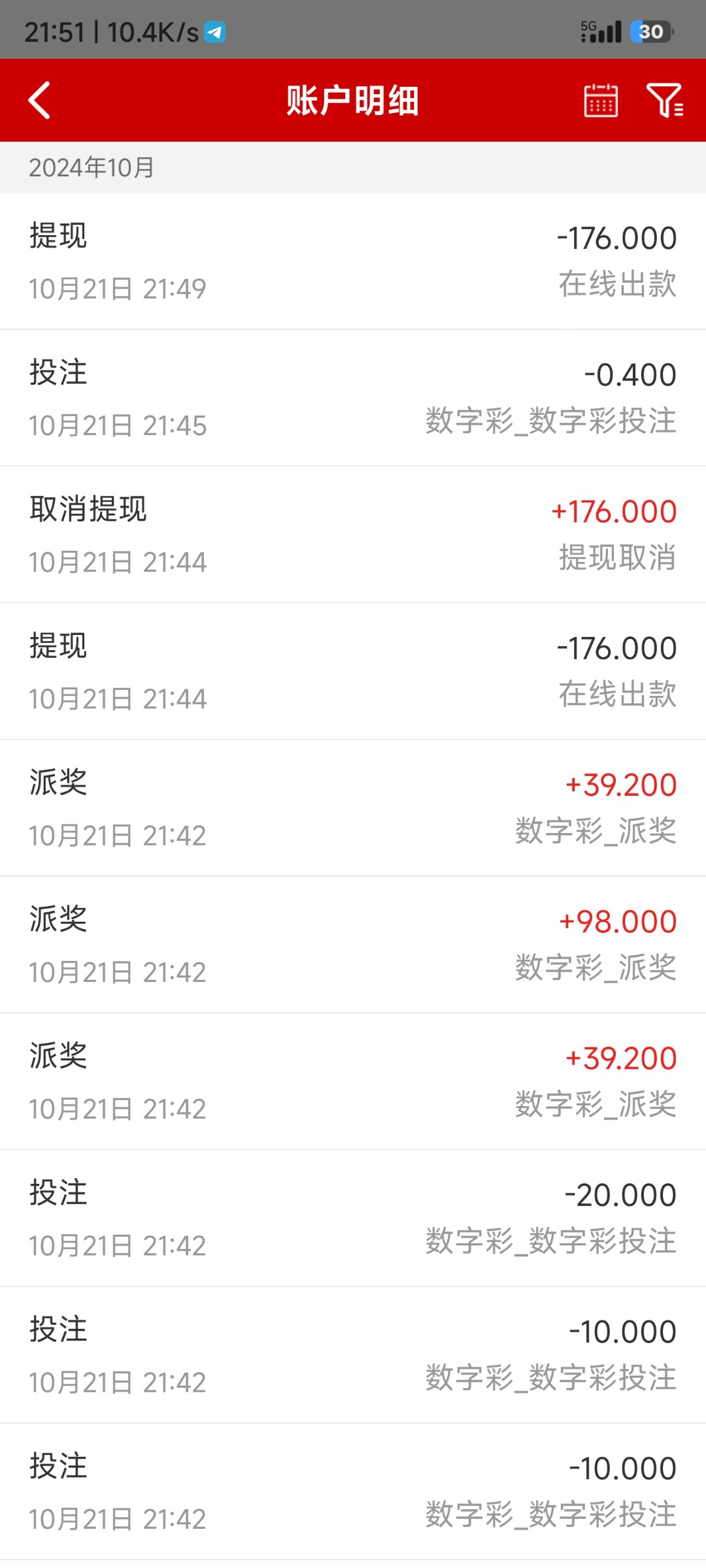
Task: Open the 提现 record from 21:49
Action: pyautogui.click(x=353, y=261)
